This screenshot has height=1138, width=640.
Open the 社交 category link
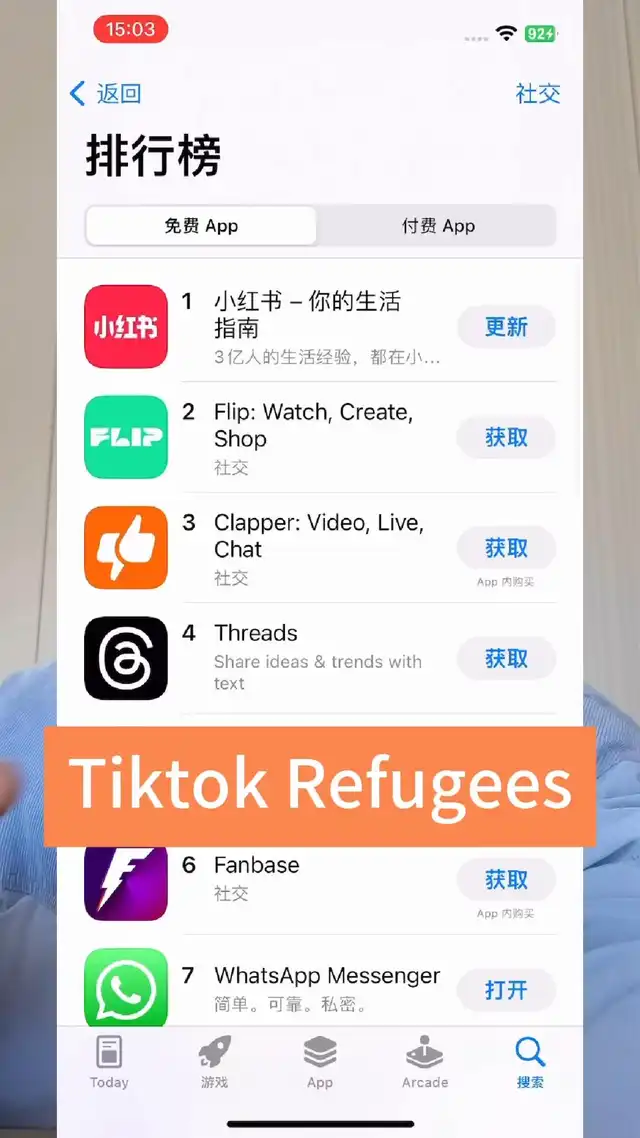click(537, 94)
